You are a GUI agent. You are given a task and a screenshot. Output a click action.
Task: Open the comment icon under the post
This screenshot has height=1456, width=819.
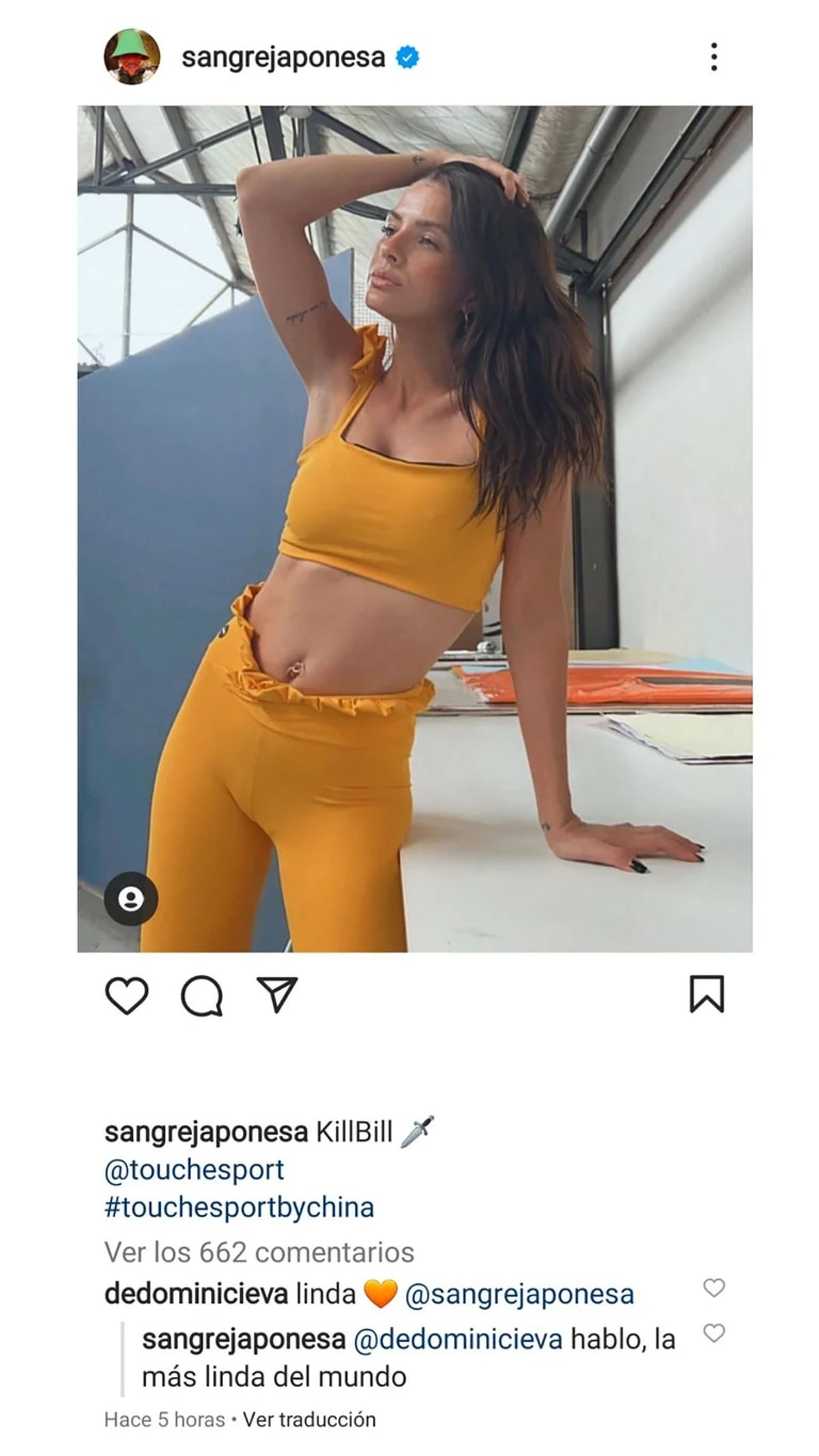[x=201, y=997]
